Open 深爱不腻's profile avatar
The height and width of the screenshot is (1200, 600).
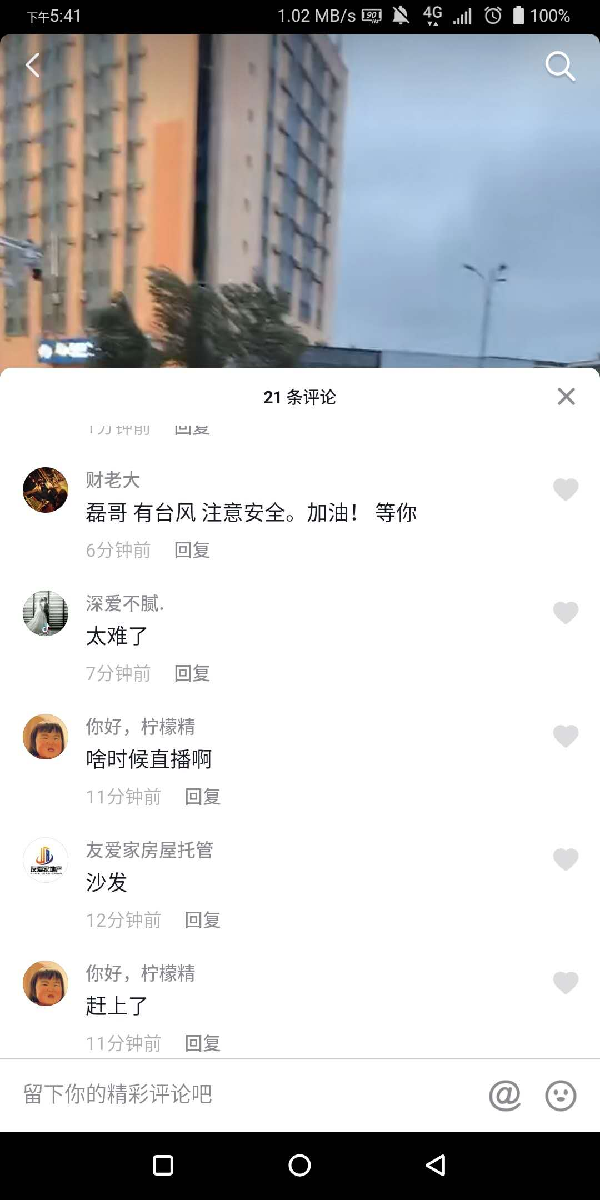click(45, 613)
